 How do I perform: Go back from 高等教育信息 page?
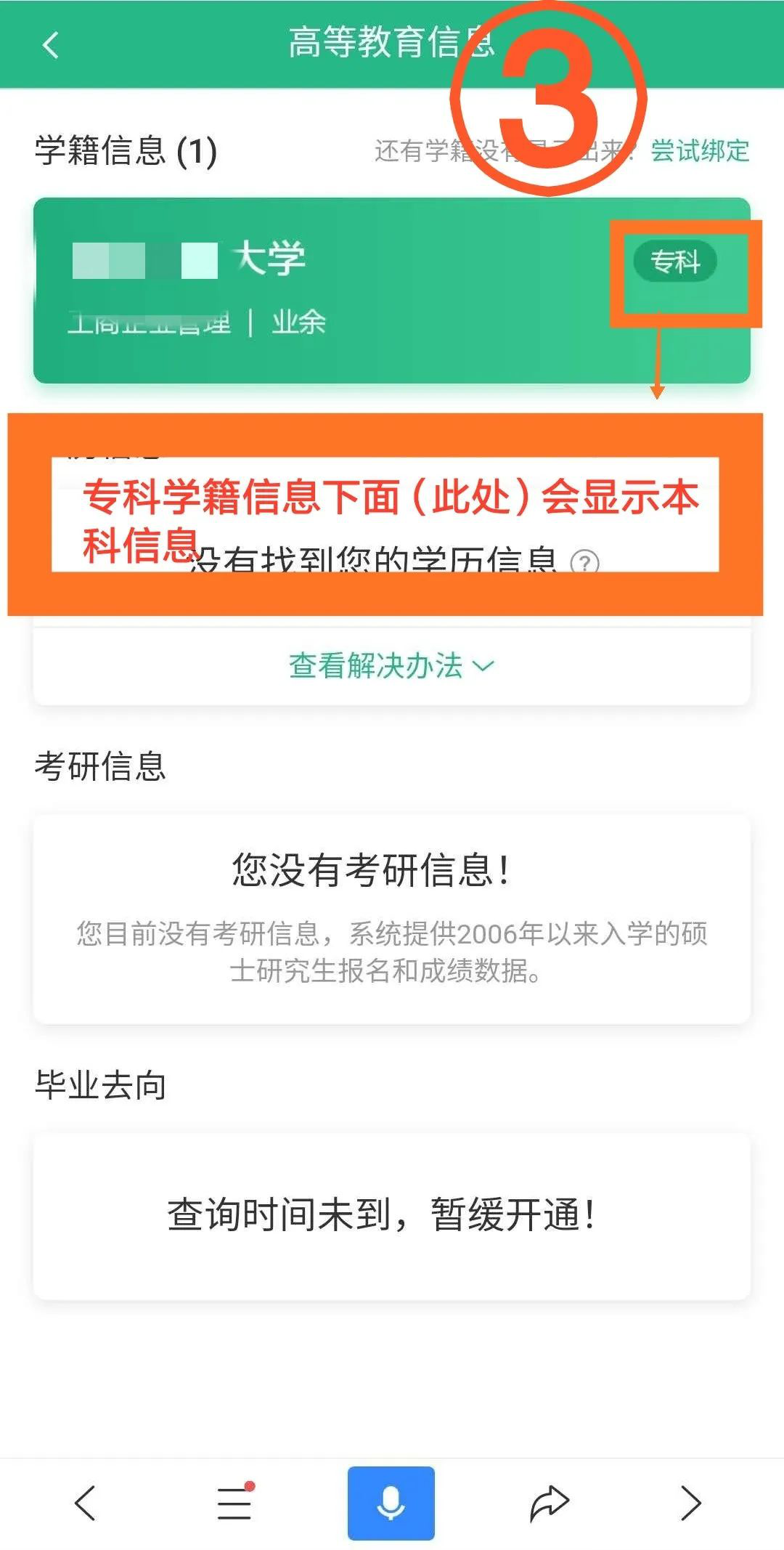tap(50, 45)
